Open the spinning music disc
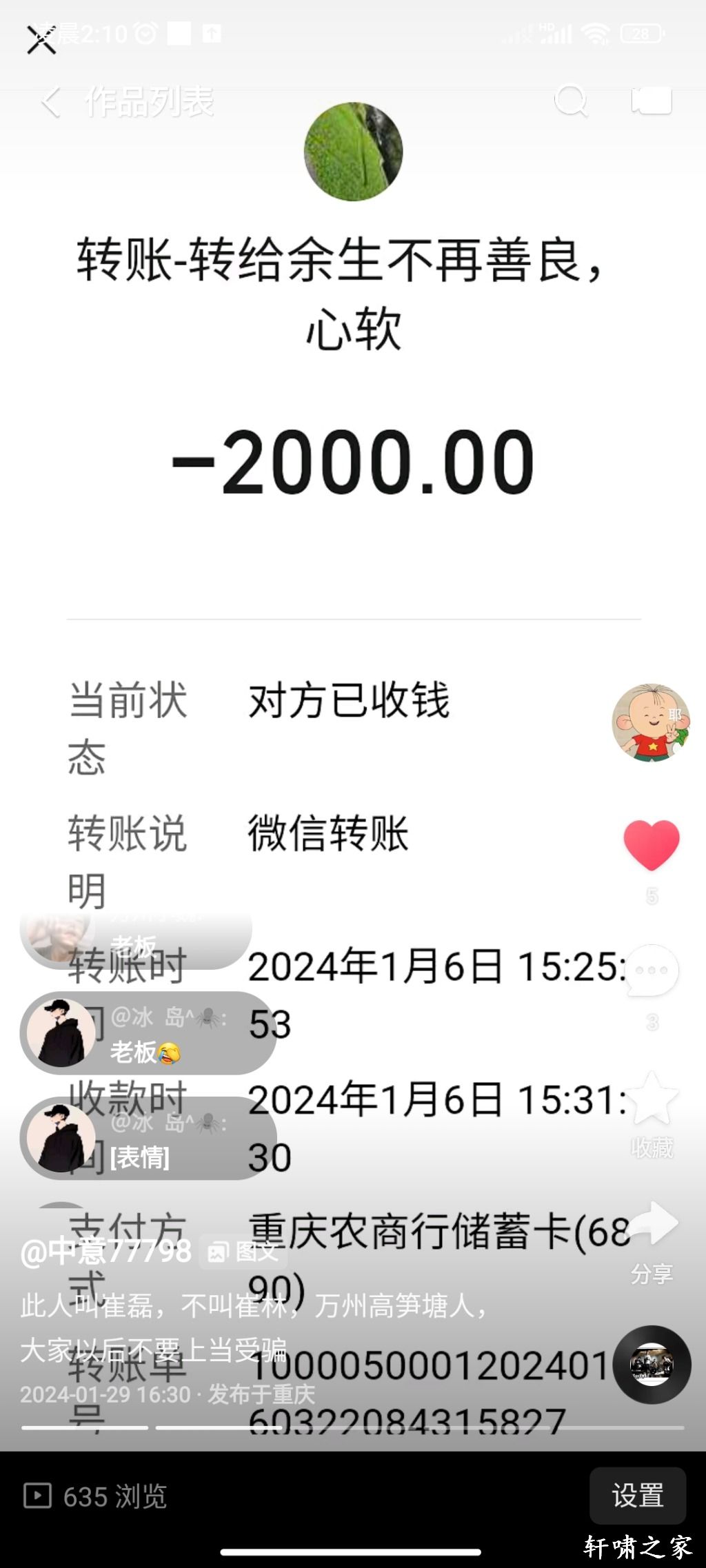706x1568 pixels. pyautogui.click(x=652, y=1364)
